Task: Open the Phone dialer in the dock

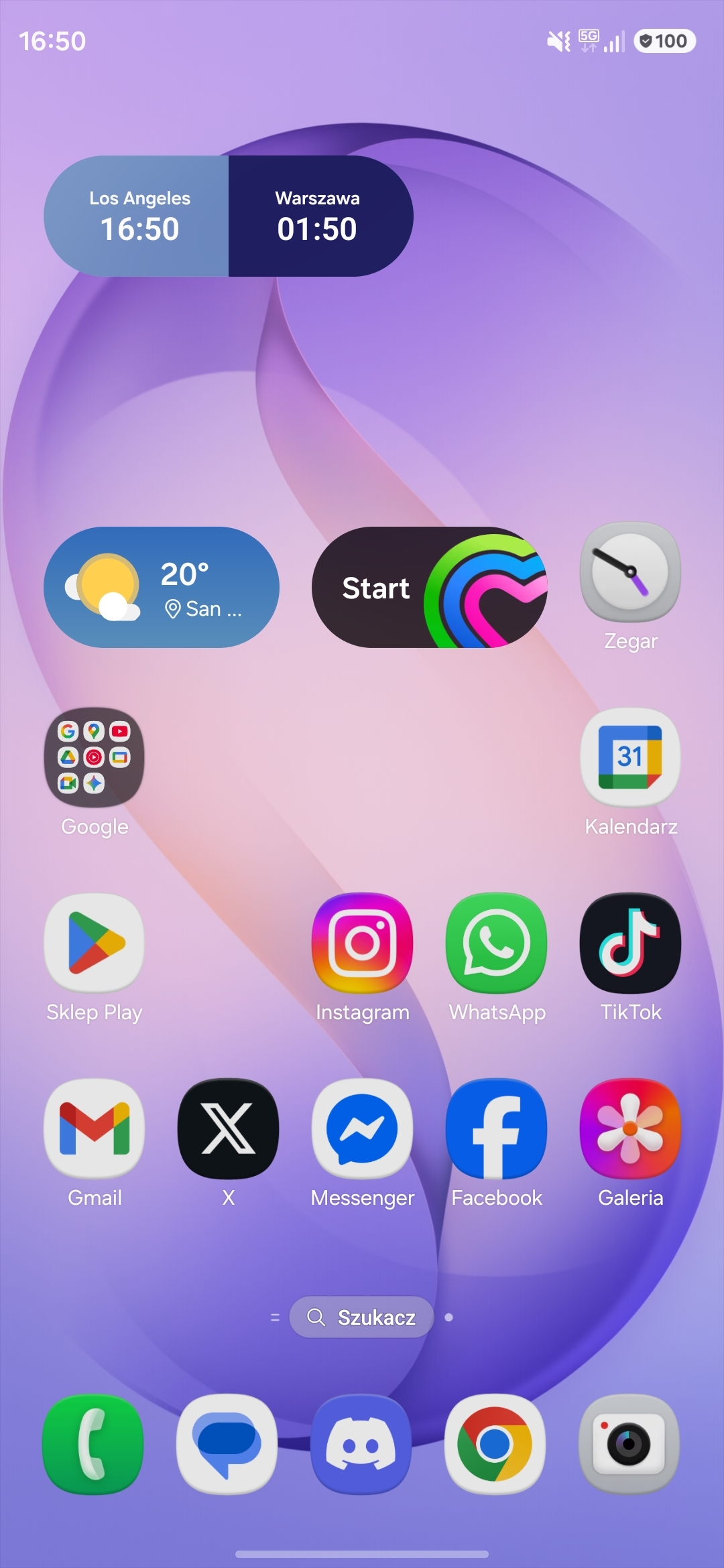Action: 94,1444
